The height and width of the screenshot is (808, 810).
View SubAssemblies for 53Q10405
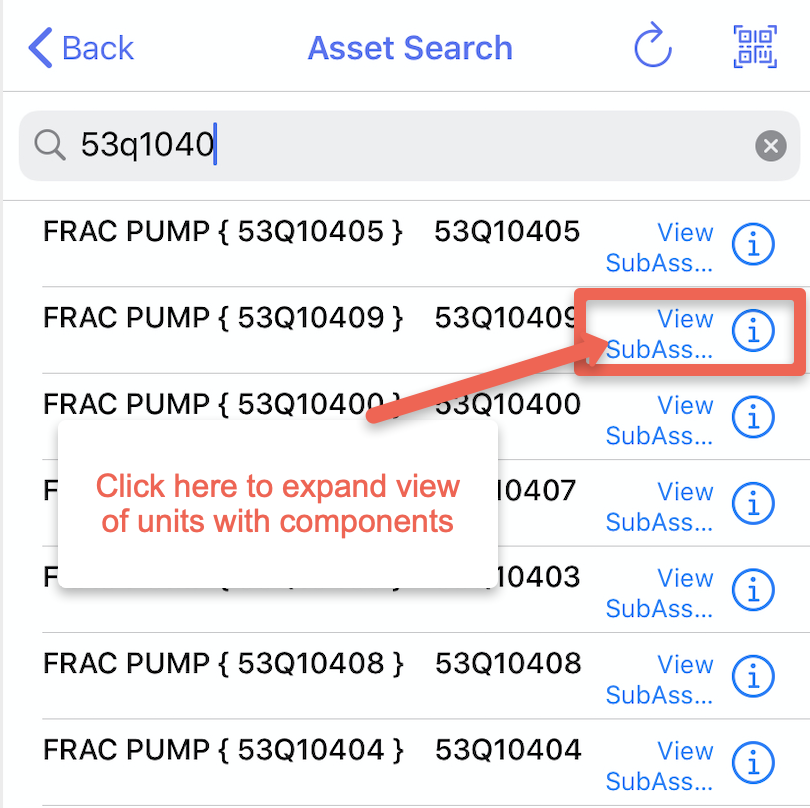coord(661,247)
